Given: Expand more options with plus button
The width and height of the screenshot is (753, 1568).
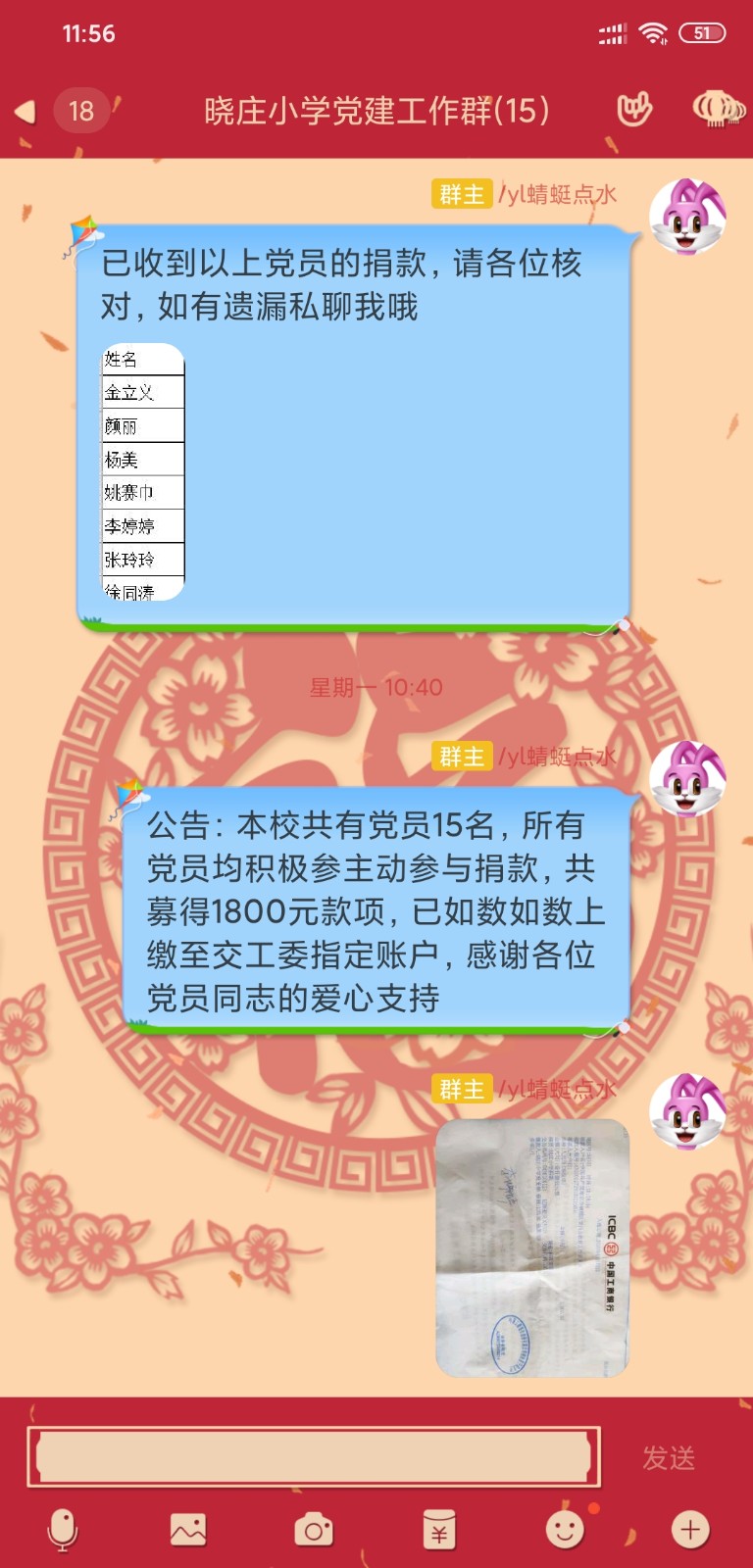Looking at the screenshot, I should pyautogui.click(x=690, y=1530).
